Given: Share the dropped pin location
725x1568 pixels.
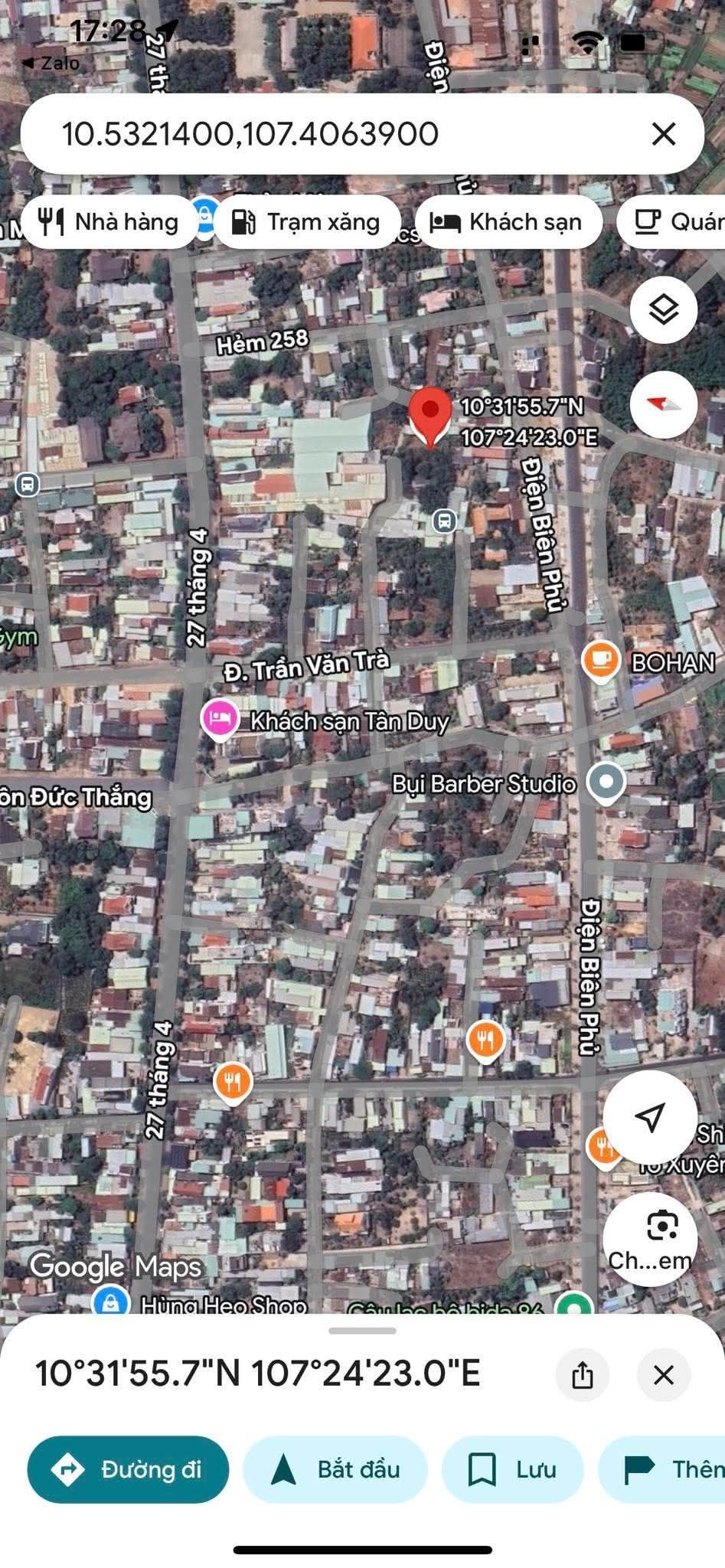Looking at the screenshot, I should point(583,1374).
